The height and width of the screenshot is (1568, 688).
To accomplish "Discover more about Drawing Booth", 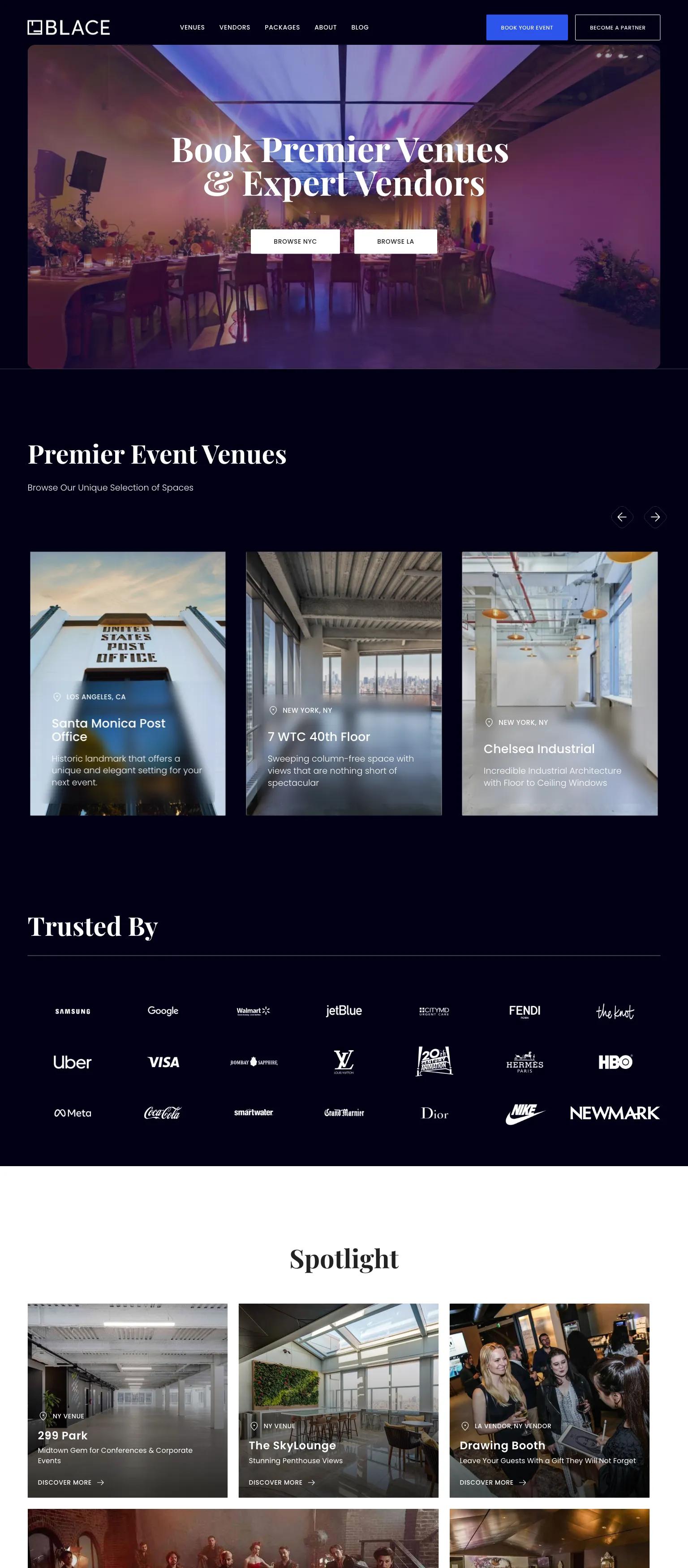I will pos(493,1482).
